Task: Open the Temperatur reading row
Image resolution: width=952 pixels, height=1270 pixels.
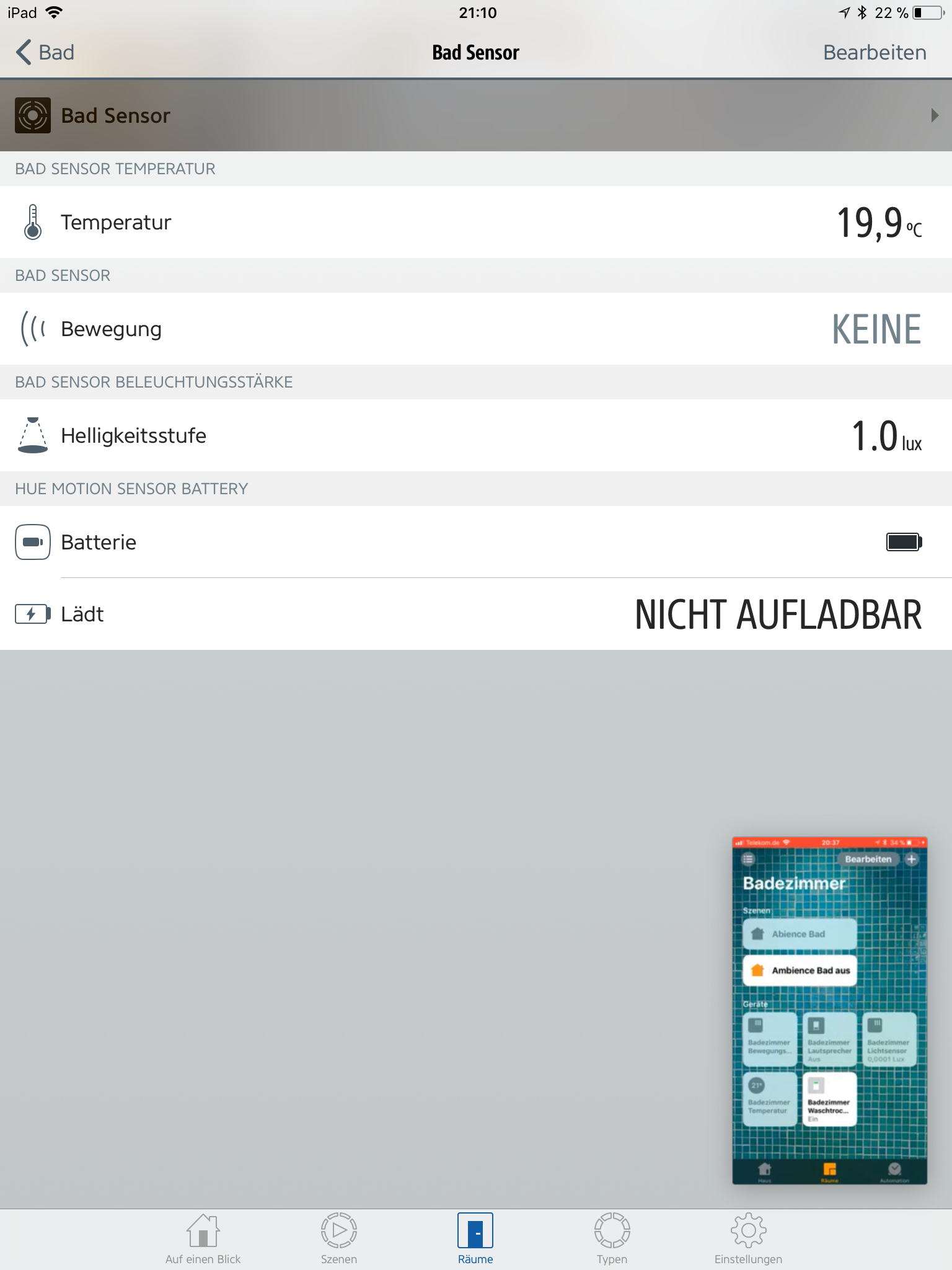Action: [x=476, y=222]
